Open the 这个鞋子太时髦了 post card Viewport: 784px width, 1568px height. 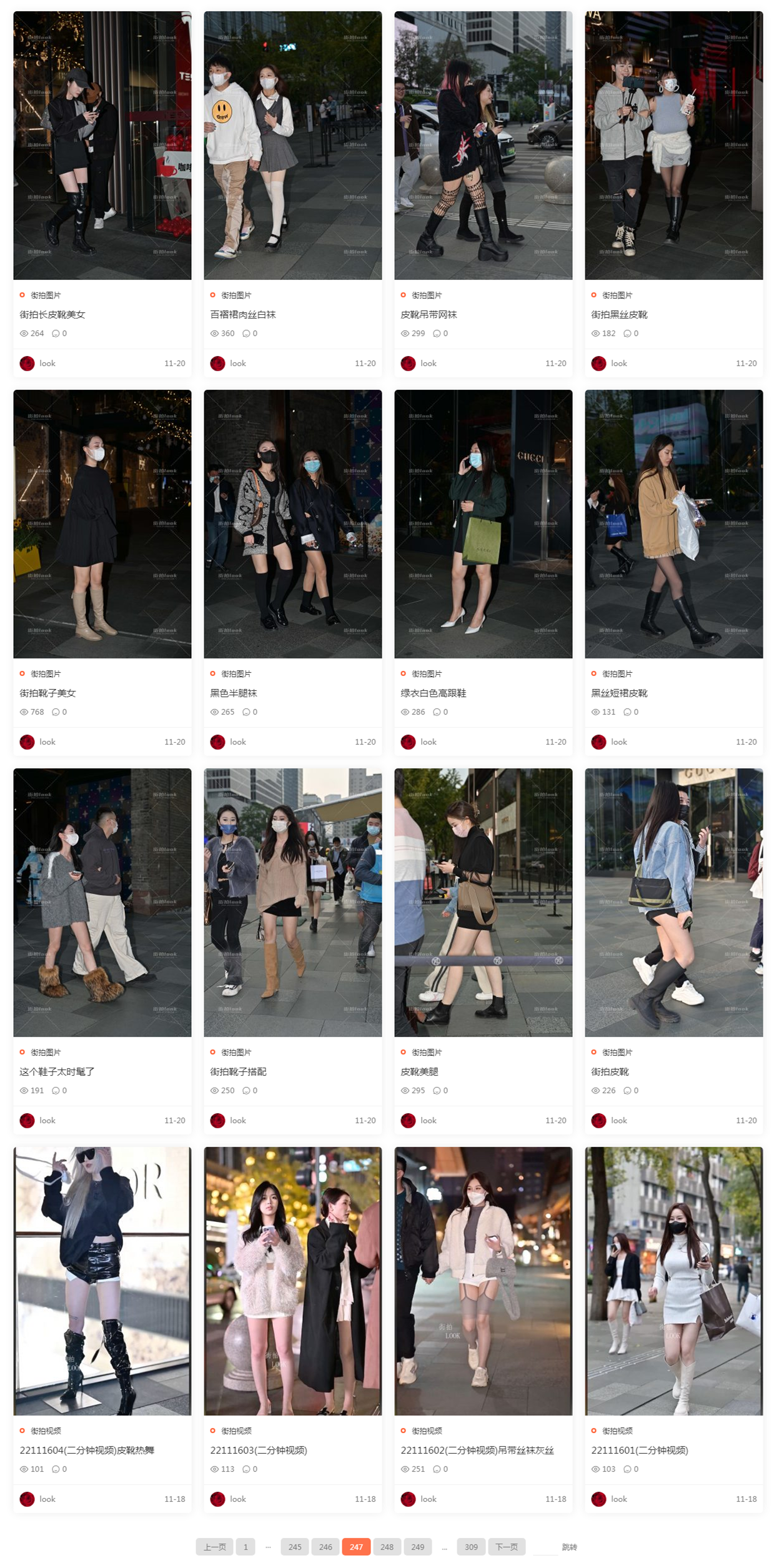pos(57,1072)
